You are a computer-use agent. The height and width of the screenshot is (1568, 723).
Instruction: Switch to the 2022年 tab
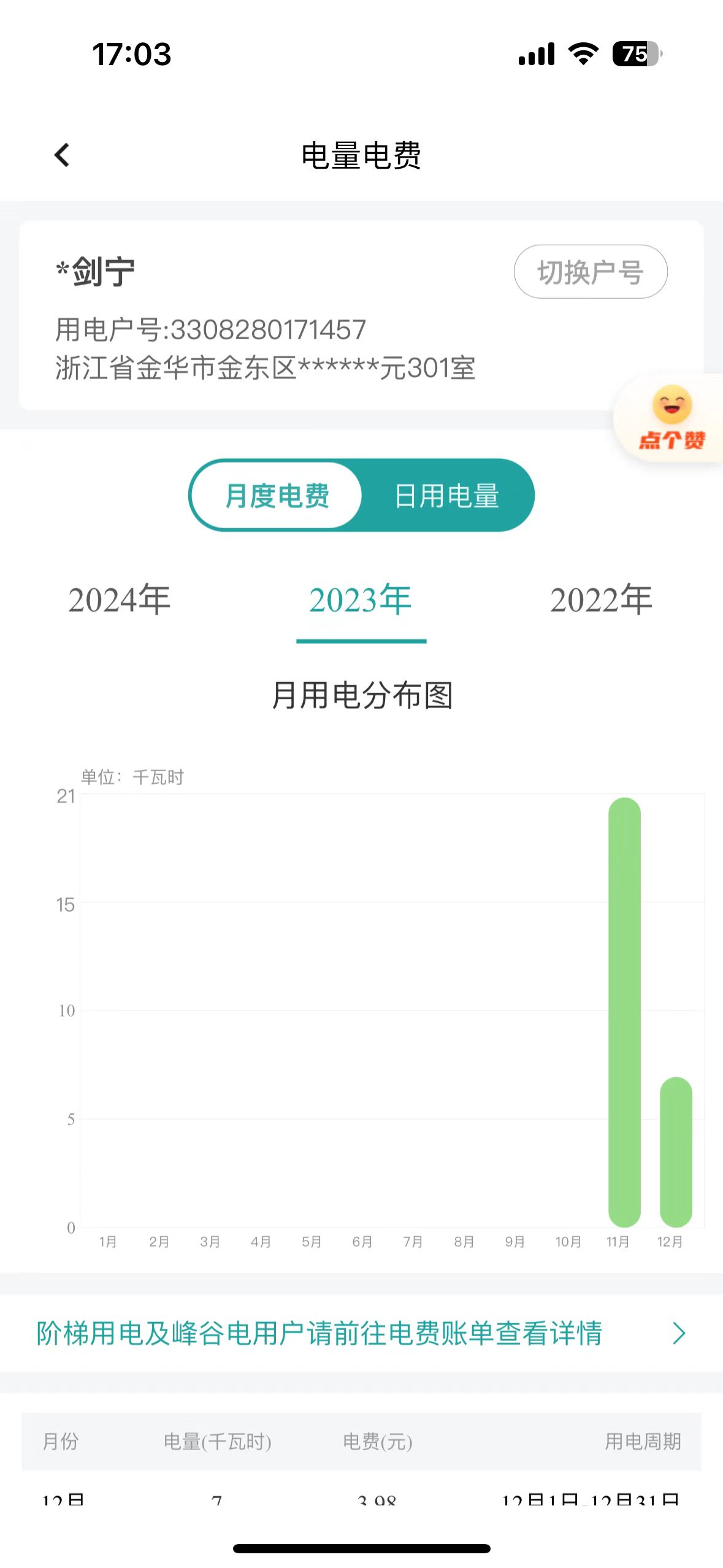point(601,599)
